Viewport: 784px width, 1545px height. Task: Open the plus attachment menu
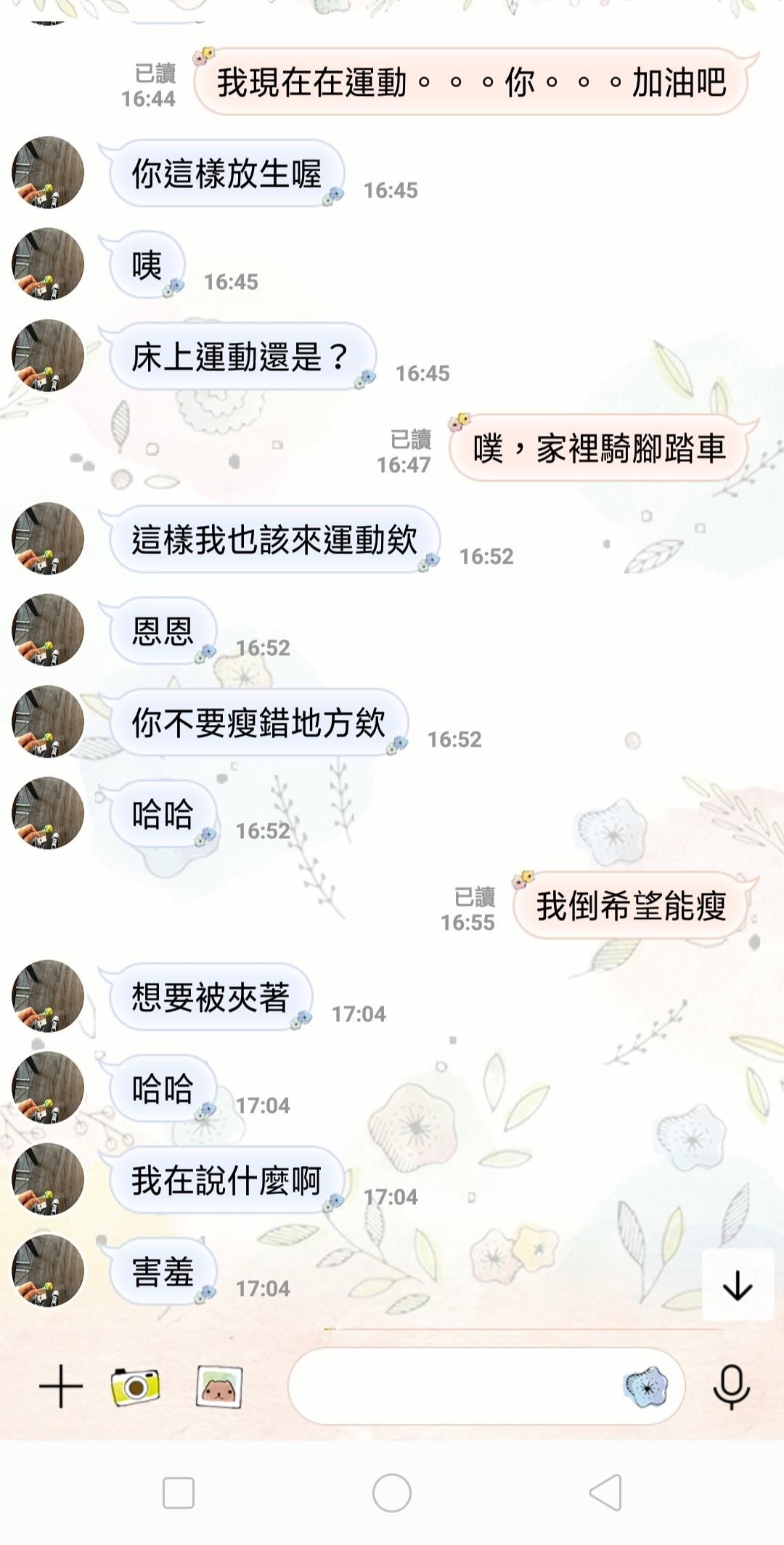pos(61,1386)
